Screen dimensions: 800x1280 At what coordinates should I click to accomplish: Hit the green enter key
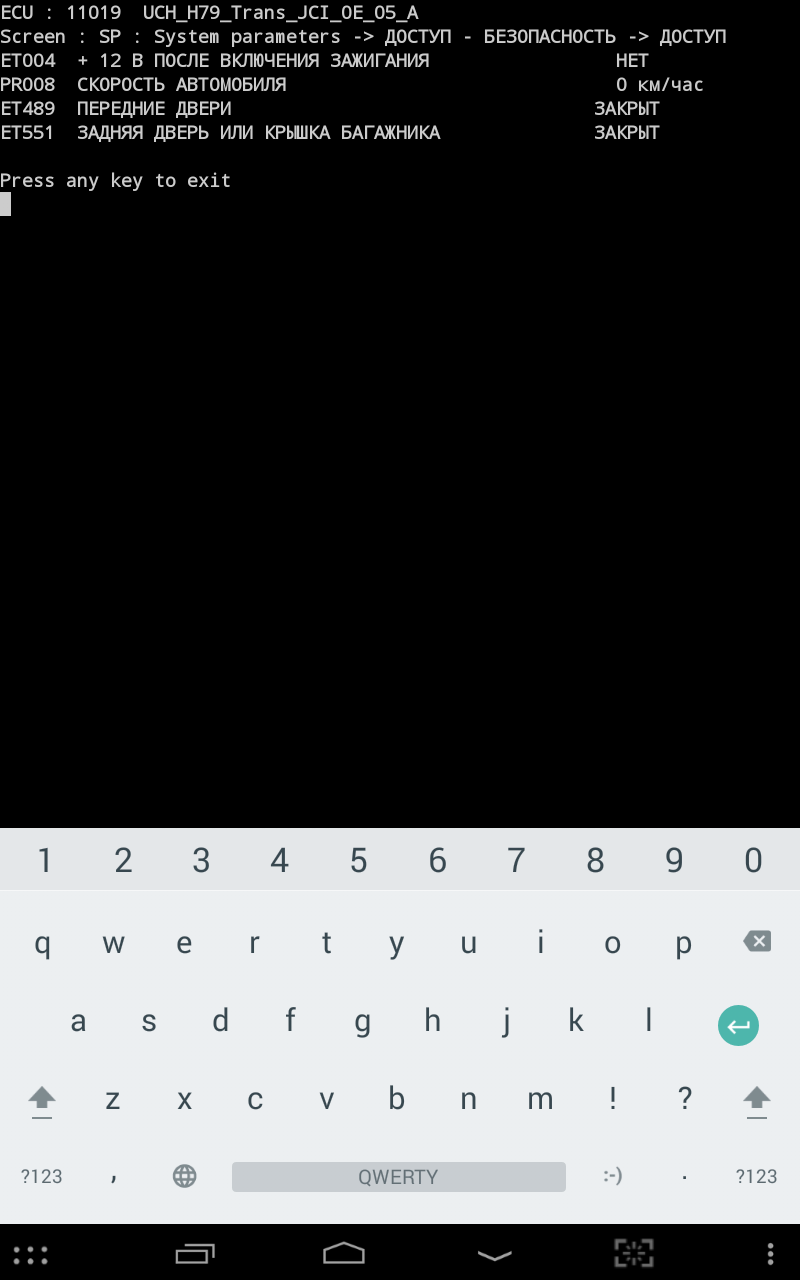point(738,1025)
